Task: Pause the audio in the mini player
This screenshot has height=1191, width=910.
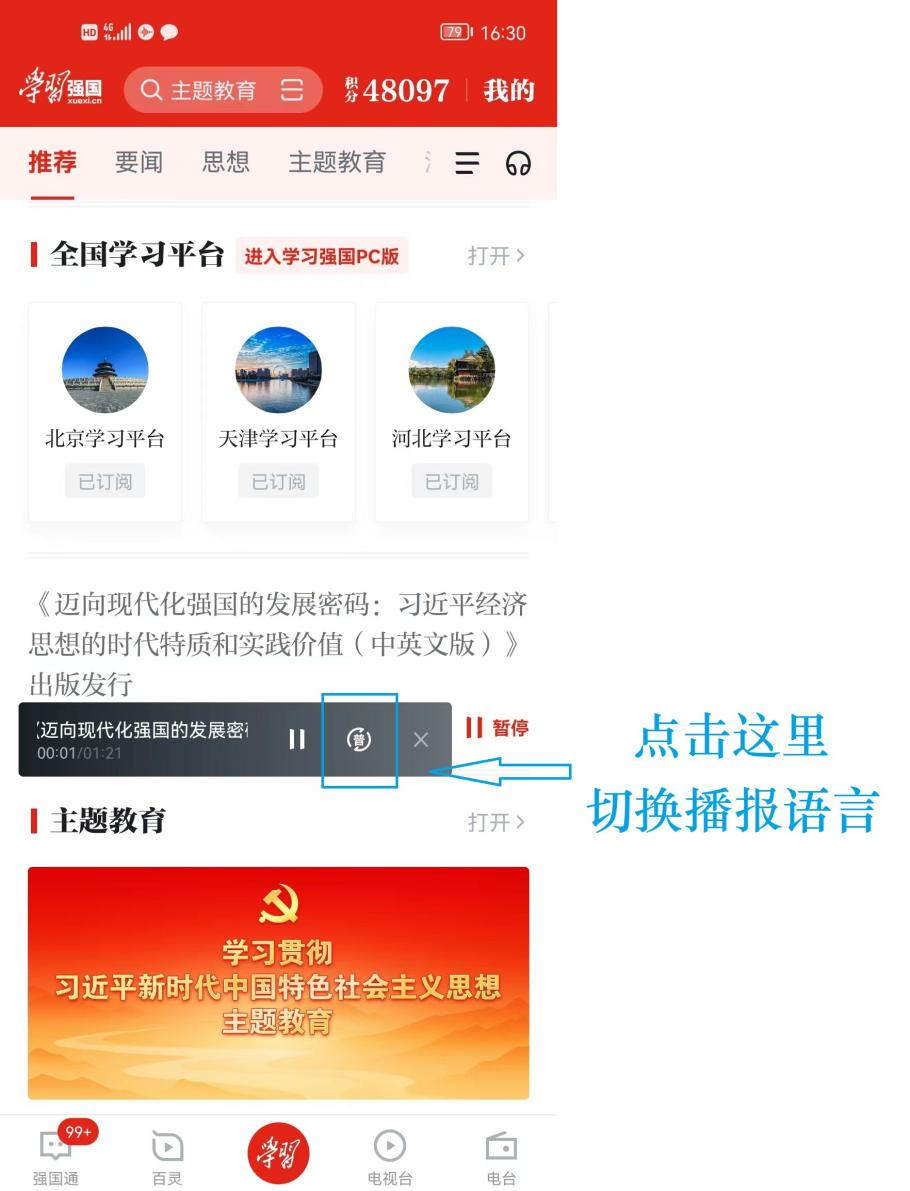Action: point(297,739)
